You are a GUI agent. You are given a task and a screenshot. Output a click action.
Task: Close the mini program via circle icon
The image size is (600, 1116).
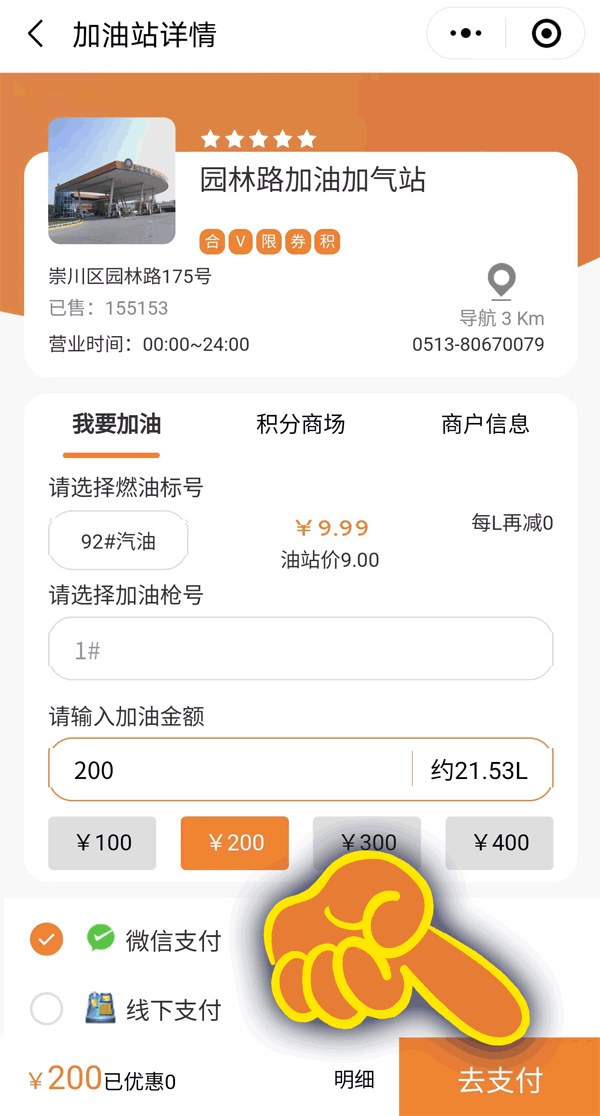(x=547, y=33)
